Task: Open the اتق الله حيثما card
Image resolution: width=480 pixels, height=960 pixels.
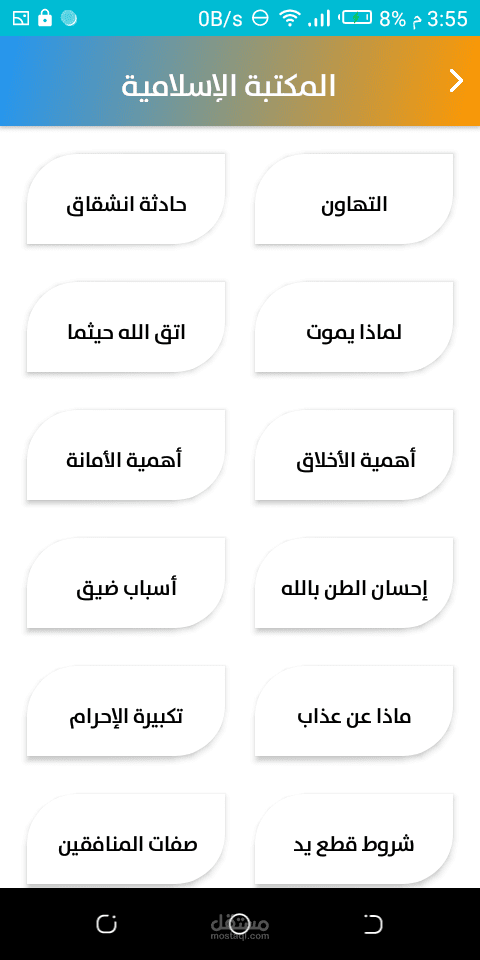Action: click(126, 327)
